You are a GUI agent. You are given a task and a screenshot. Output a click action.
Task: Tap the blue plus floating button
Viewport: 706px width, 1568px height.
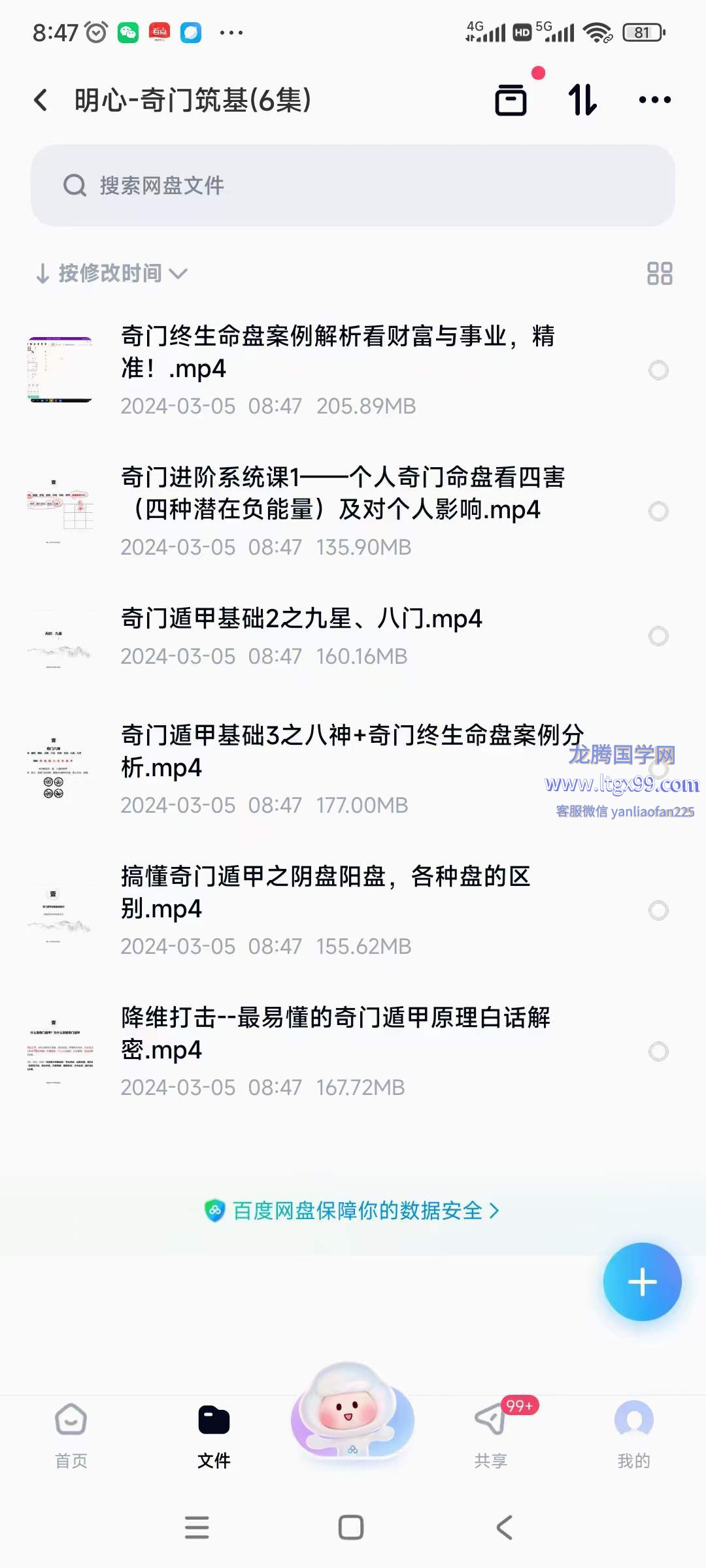click(642, 1281)
